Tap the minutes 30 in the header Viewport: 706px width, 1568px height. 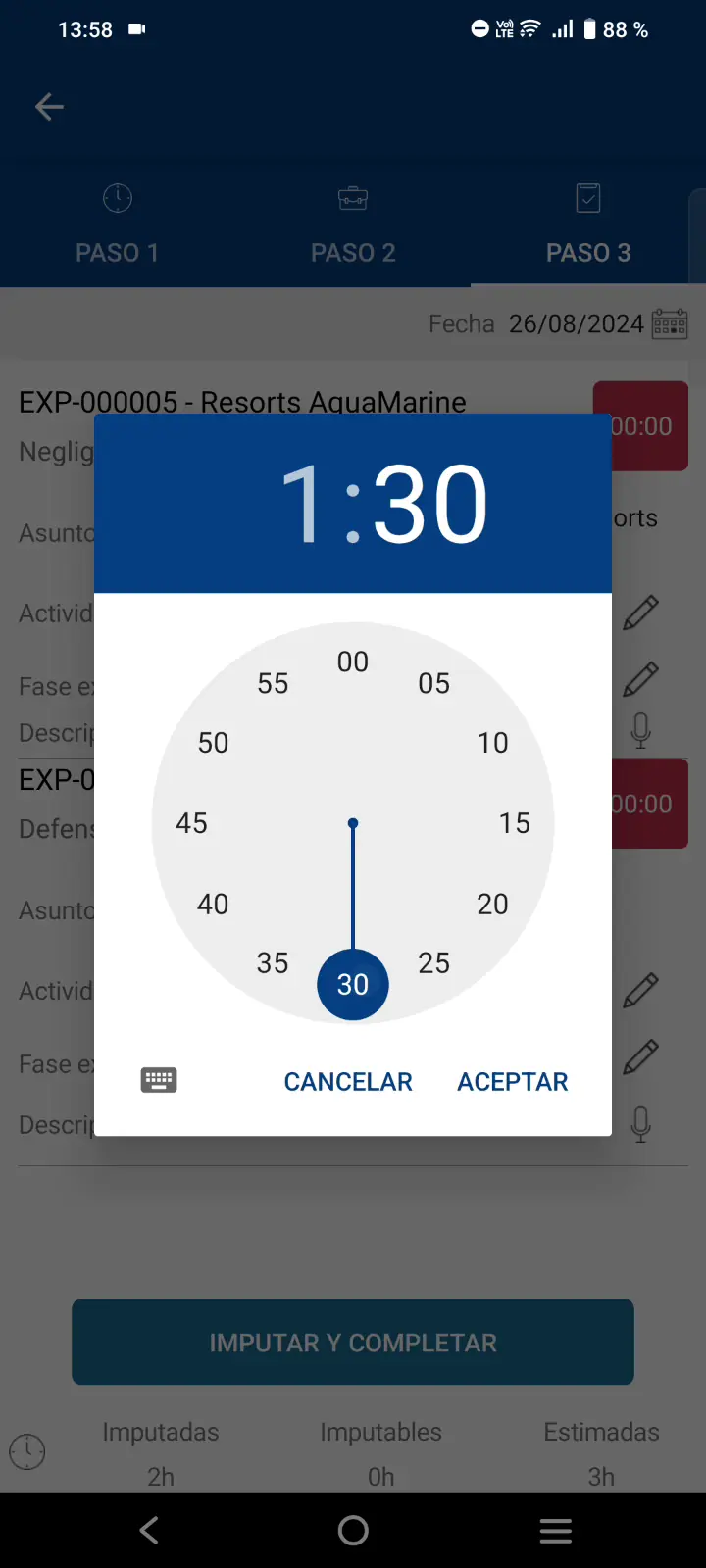429,504
